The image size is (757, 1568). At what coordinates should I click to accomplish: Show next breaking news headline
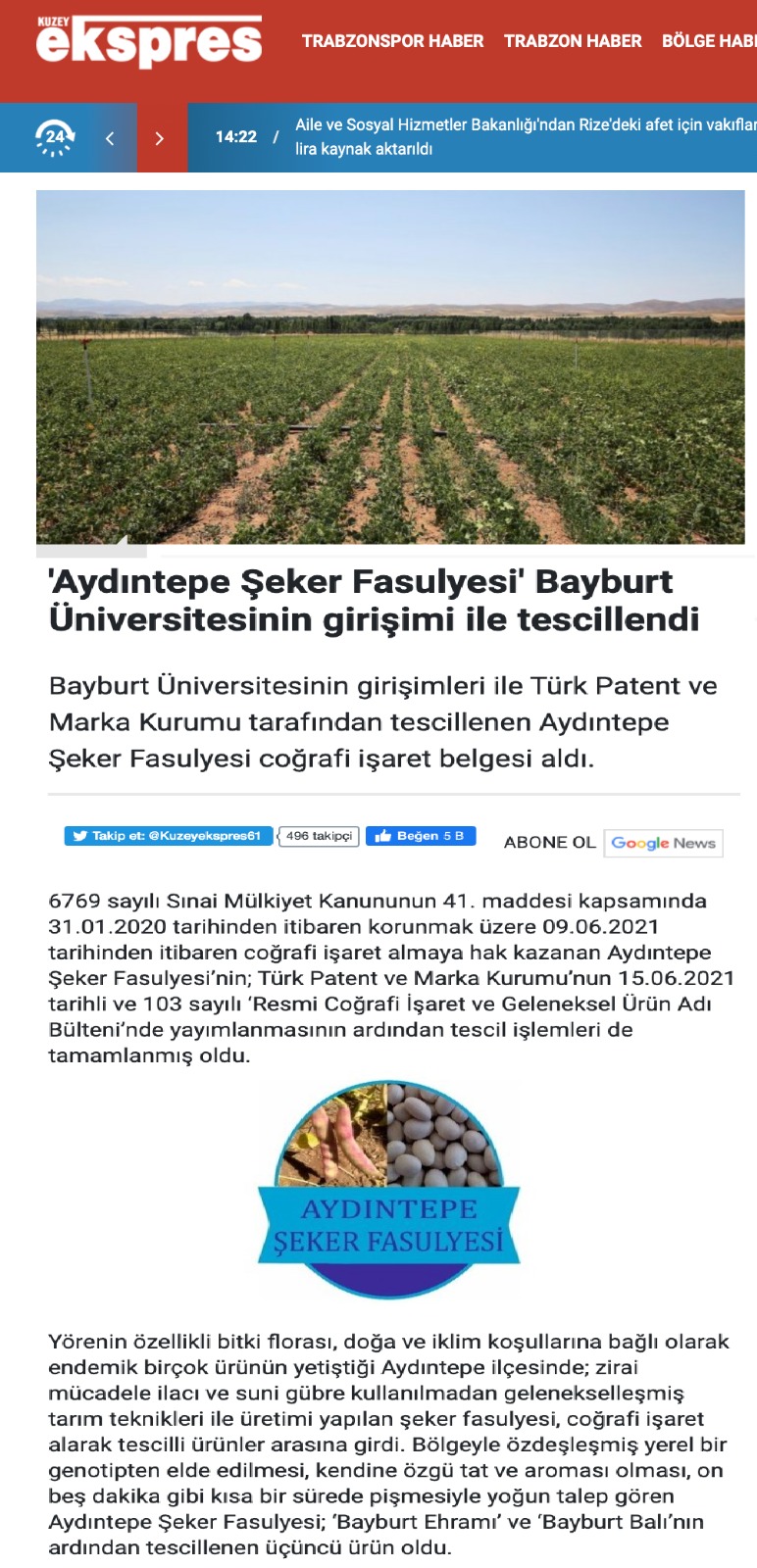pos(160,138)
